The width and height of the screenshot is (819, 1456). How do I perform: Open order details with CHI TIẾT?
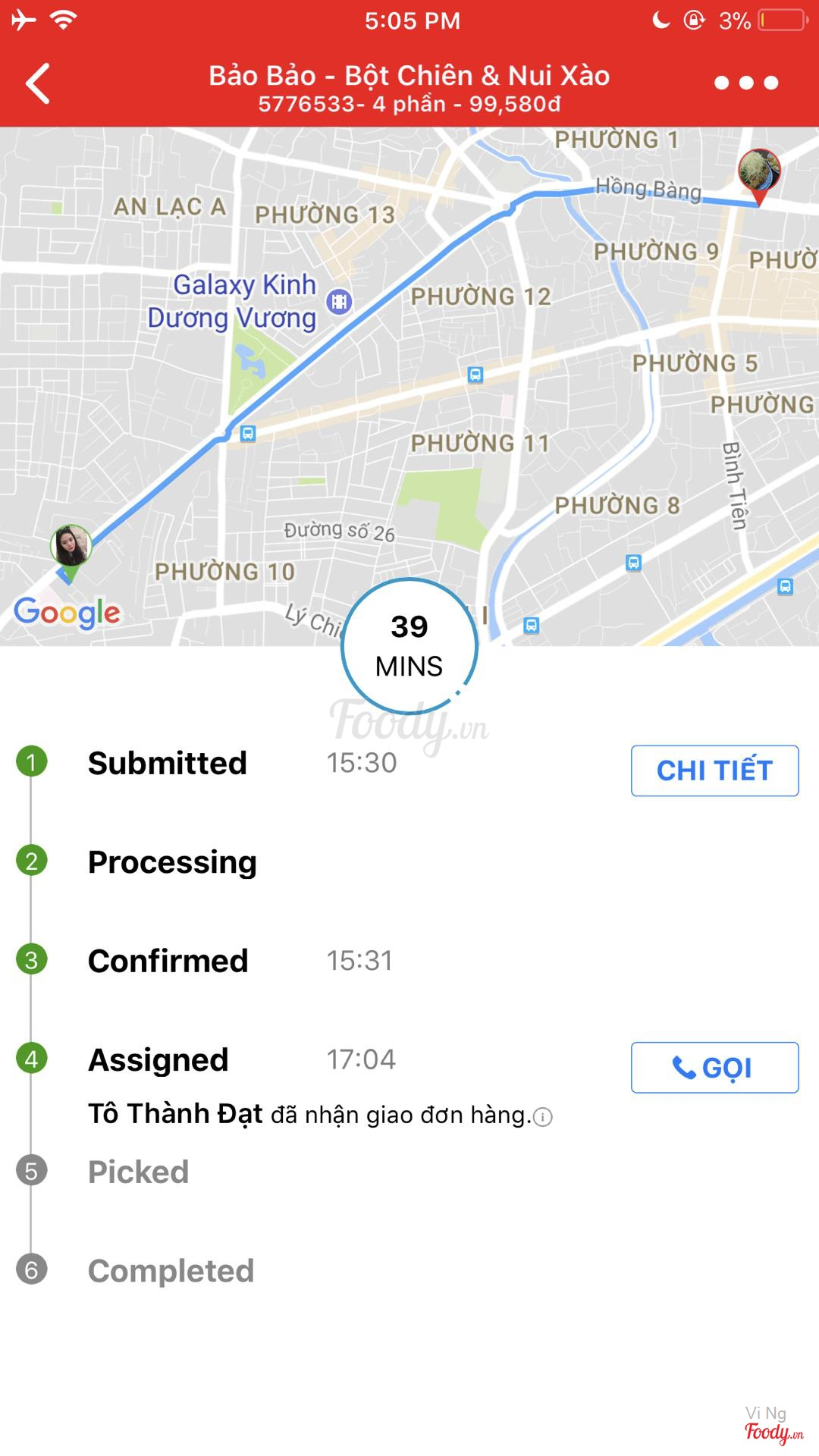coord(714,770)
